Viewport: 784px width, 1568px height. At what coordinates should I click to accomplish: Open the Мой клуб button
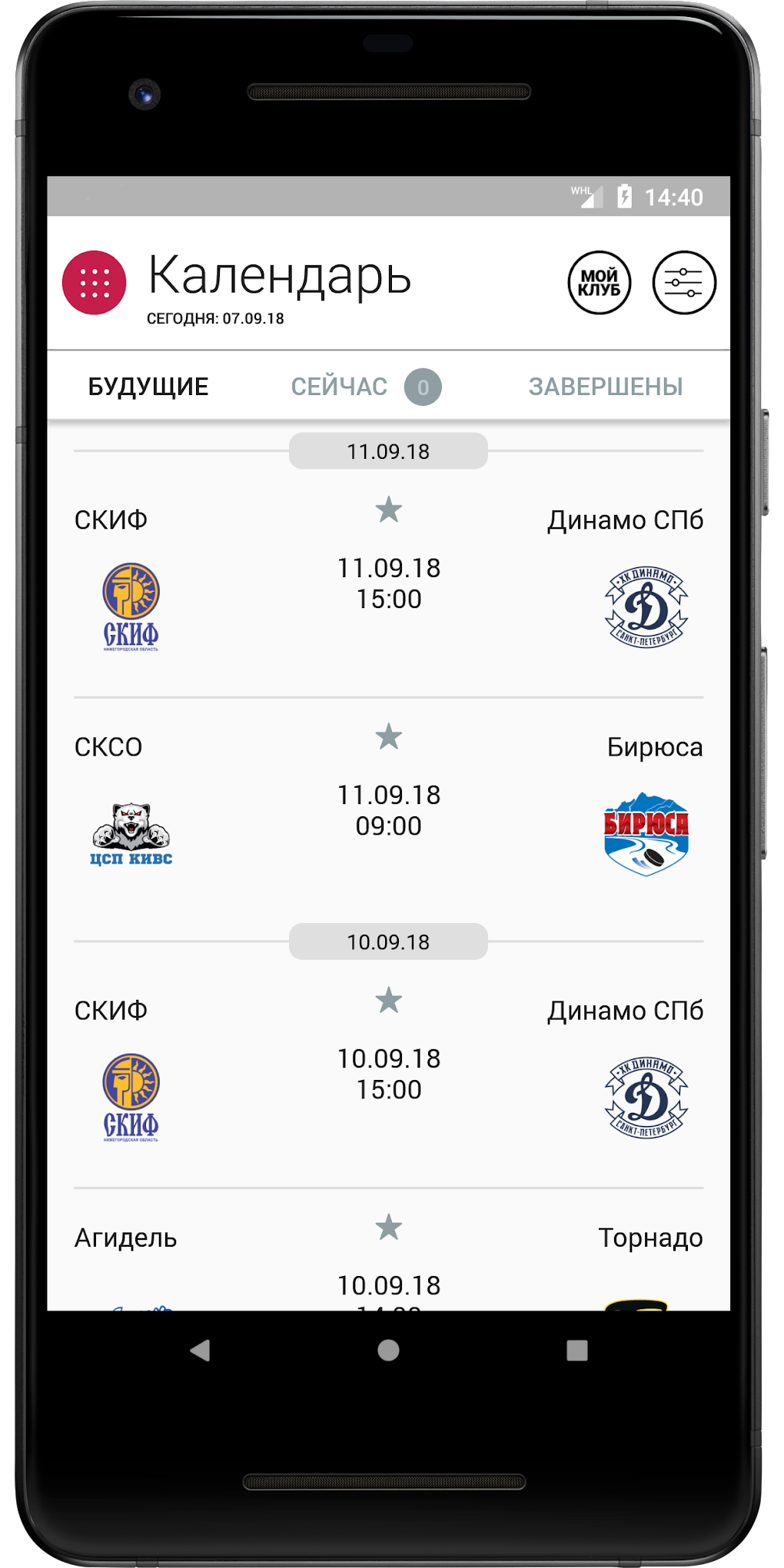coord(599,283)
